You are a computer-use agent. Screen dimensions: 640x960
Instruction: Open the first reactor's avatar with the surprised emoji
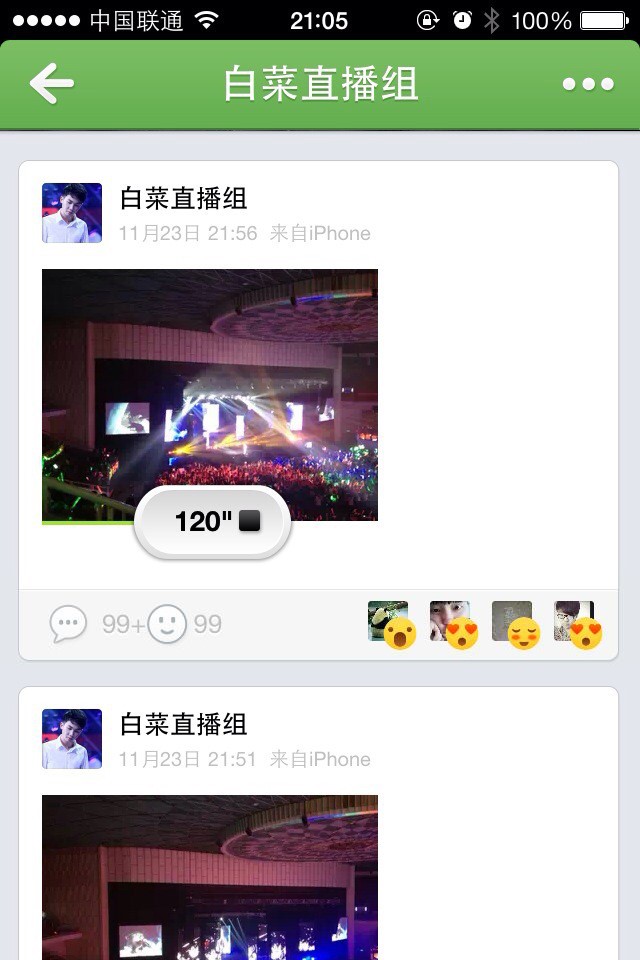[x=389, y=622]
